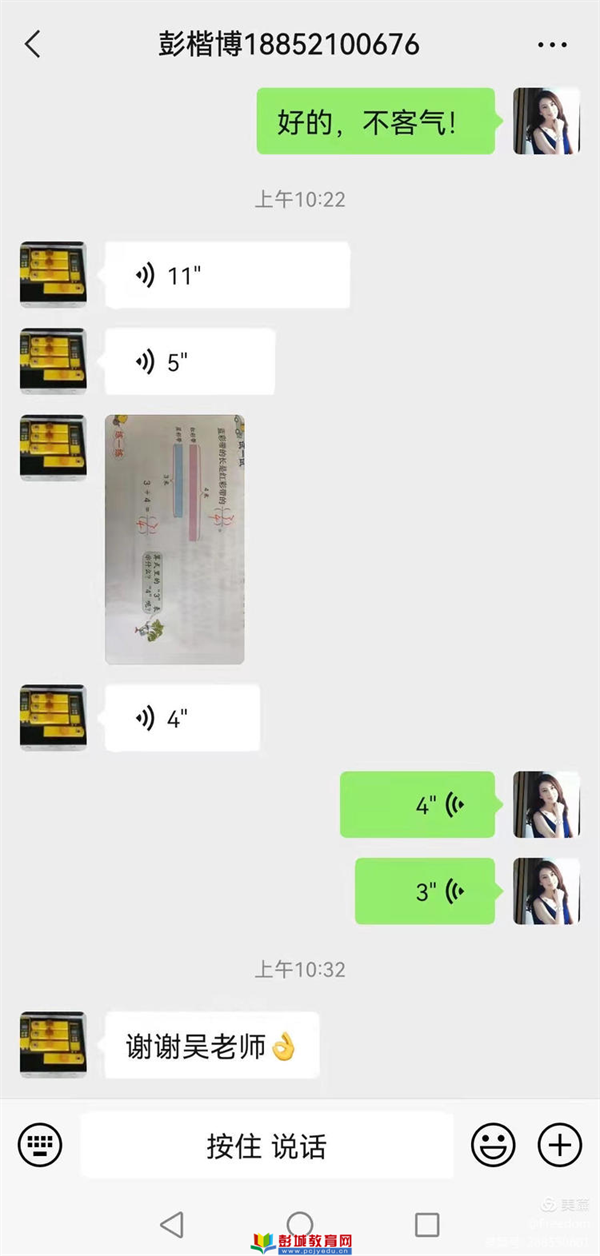The width and height of the screenshot is (600, 1256).
Task: Play the received 4-second voice message
Action: (182, 718)
